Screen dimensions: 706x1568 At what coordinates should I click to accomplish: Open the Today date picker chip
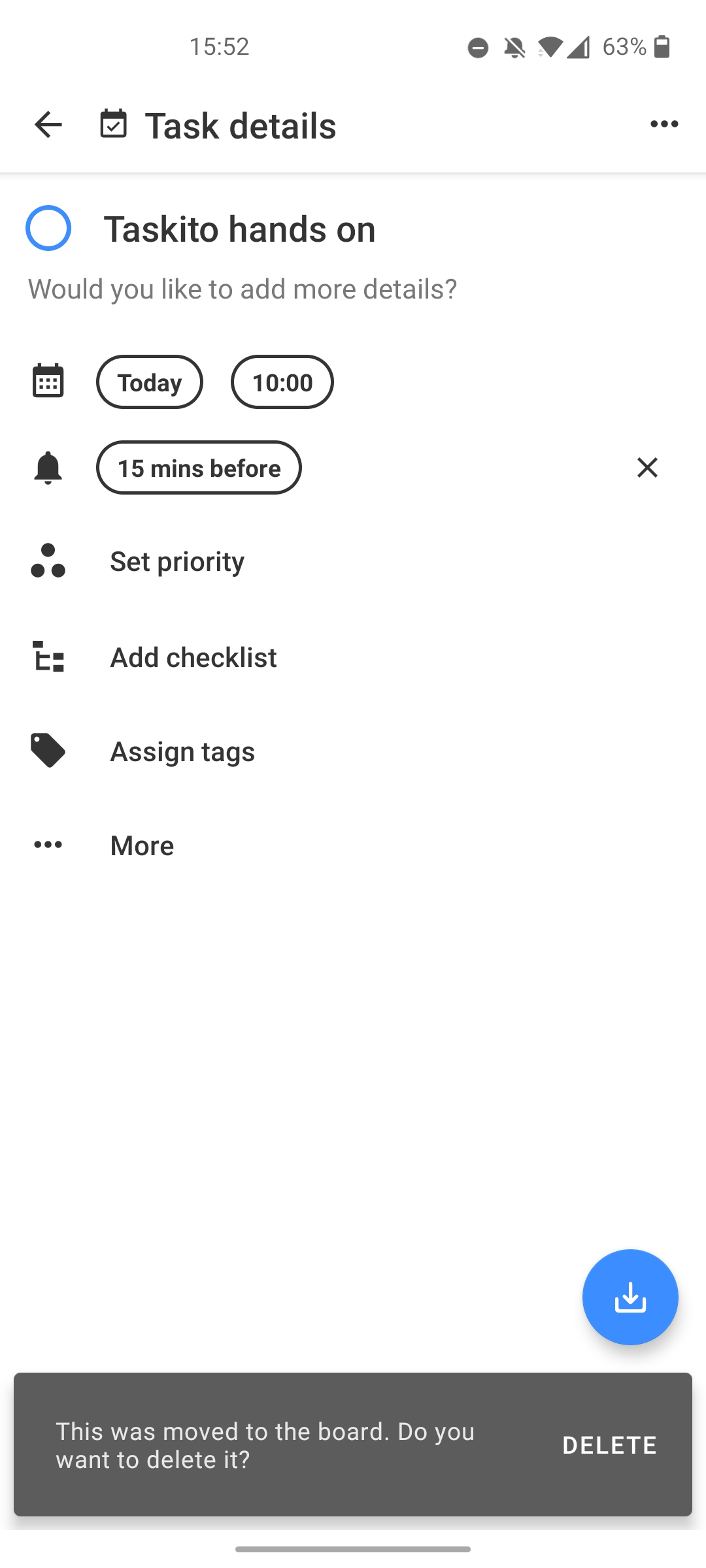[150, 382]
